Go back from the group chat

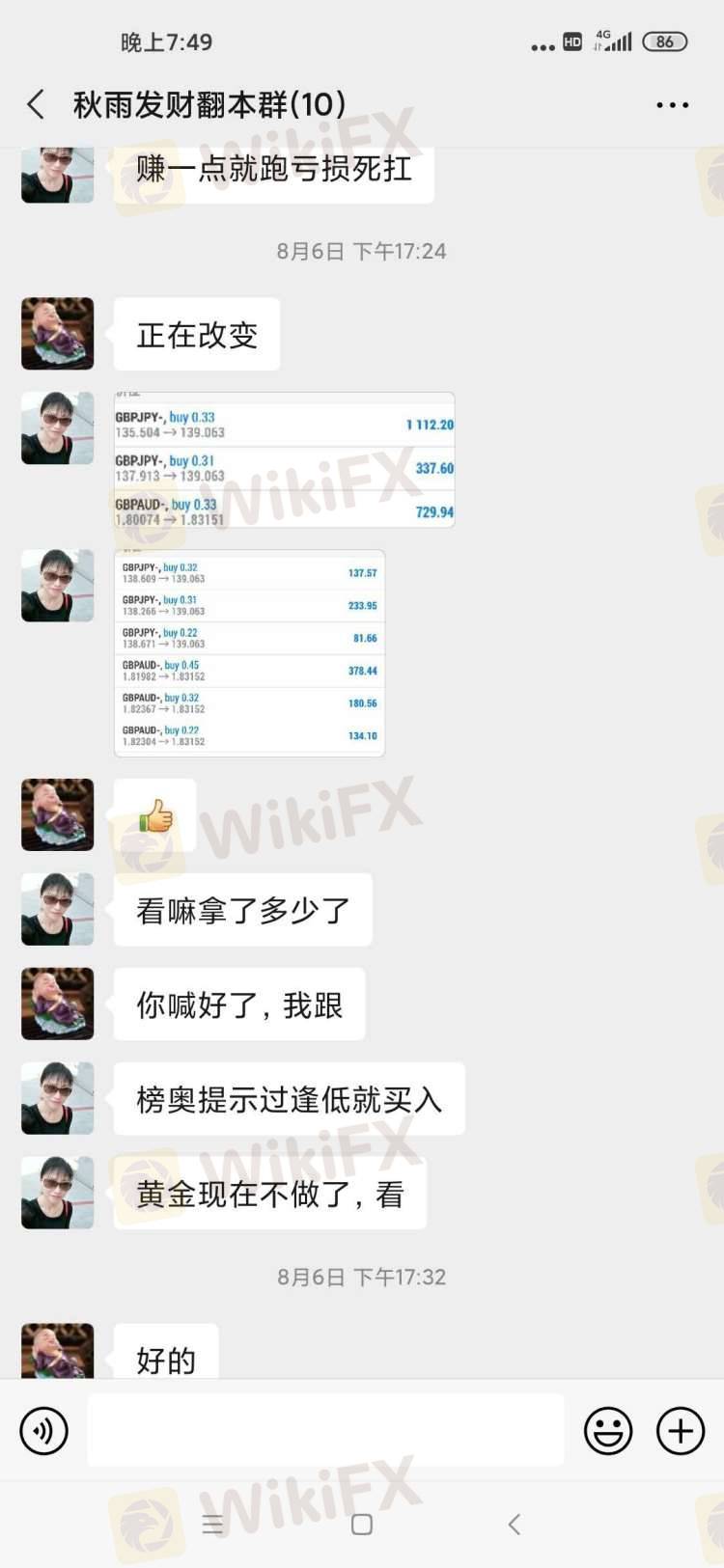(x=37, y=104)
